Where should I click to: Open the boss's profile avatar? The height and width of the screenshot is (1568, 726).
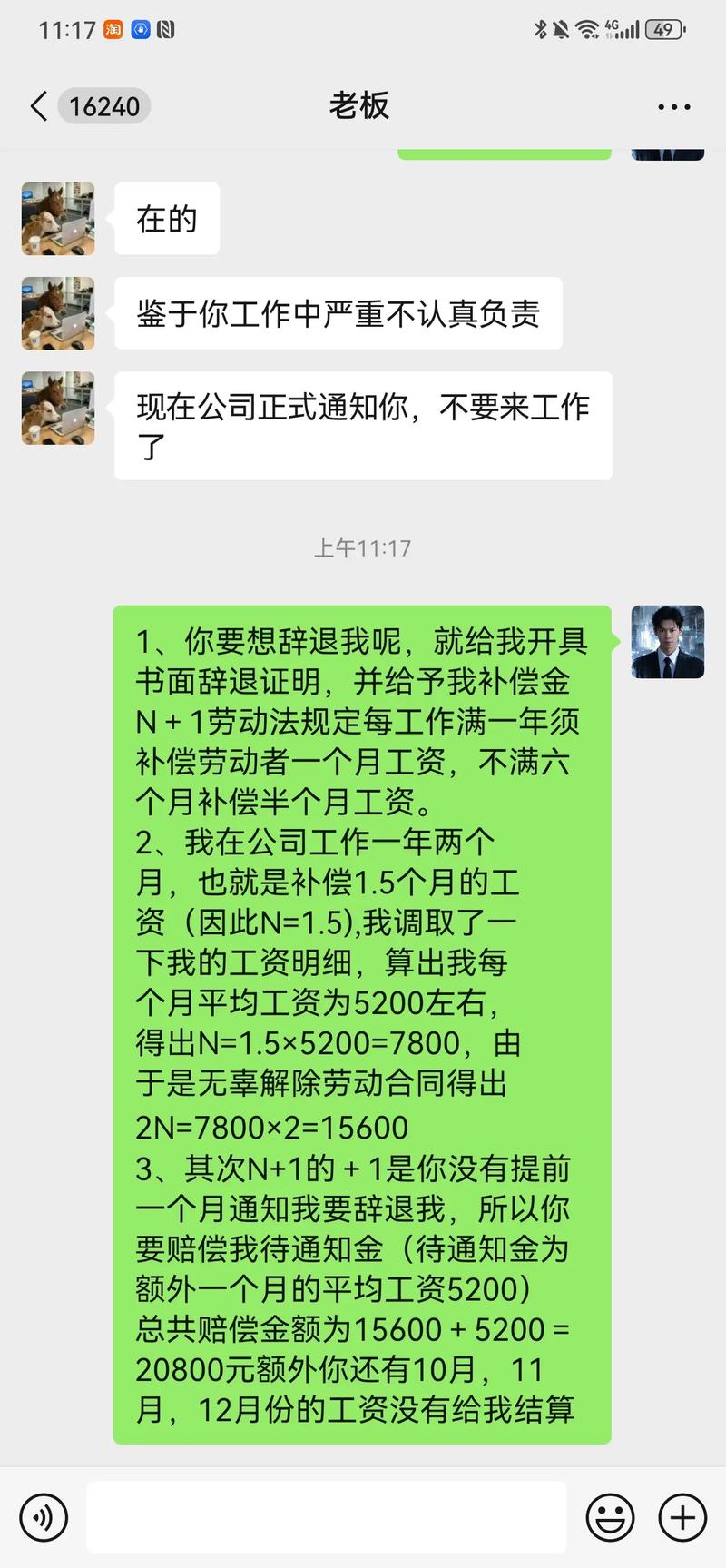57,218
